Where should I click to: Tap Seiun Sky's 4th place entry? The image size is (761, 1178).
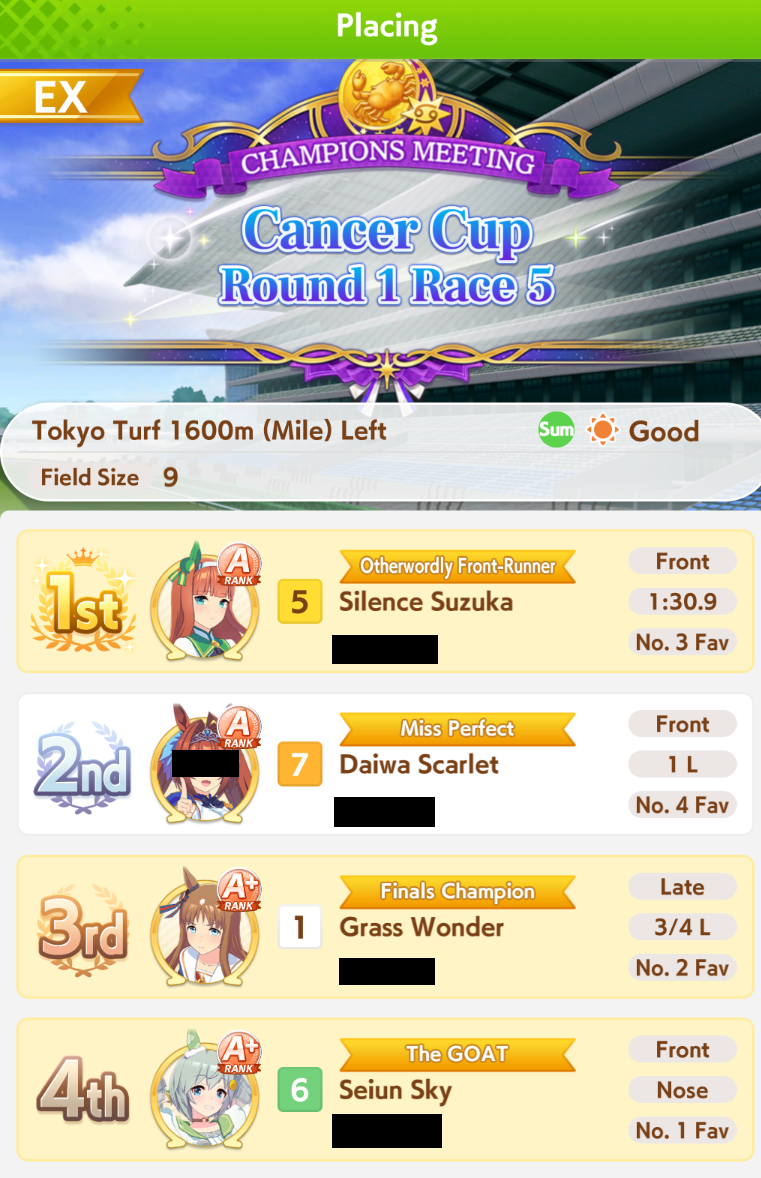pos(384,1090)
